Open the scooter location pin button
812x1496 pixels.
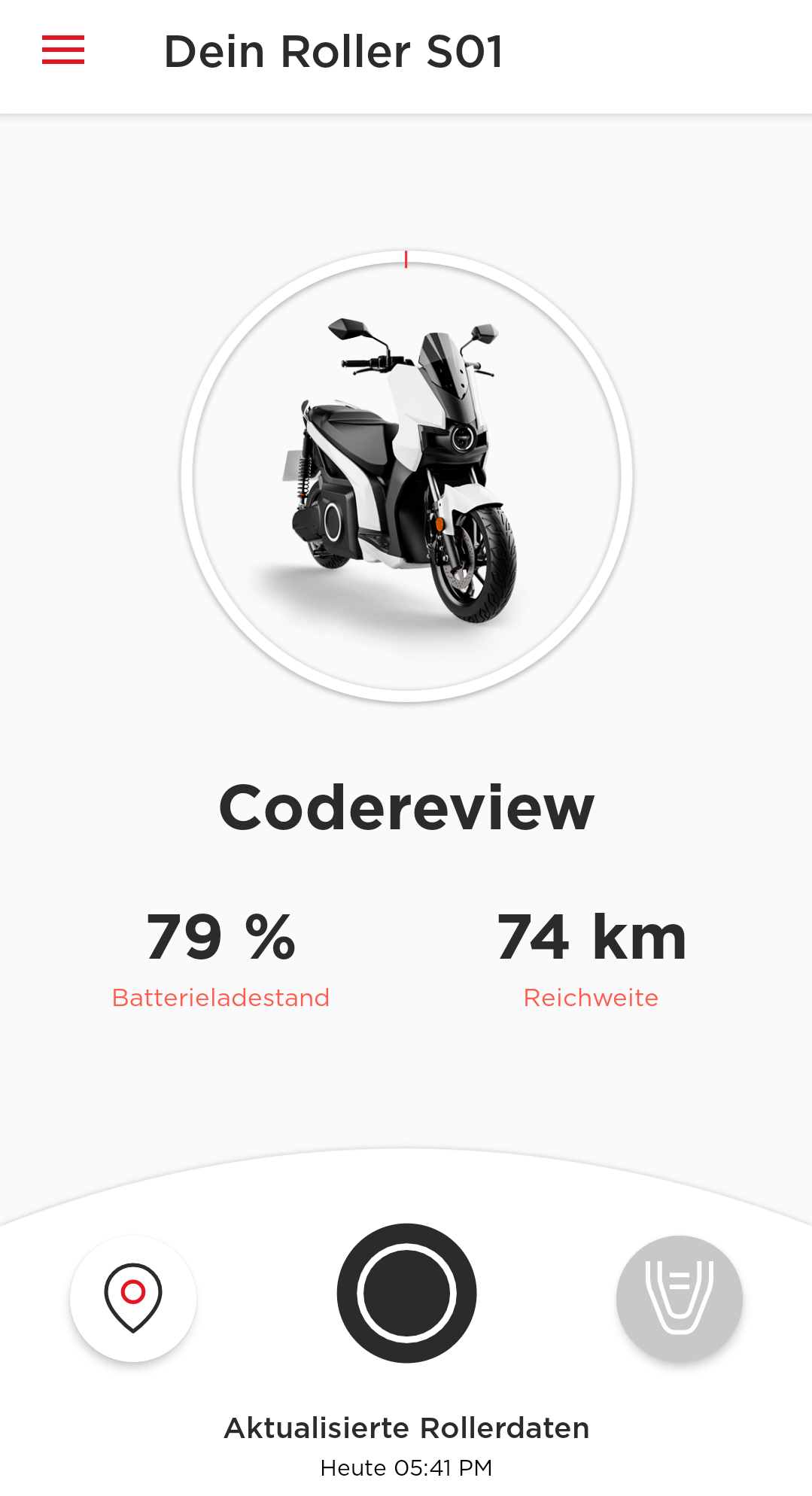pos(133,1298)
